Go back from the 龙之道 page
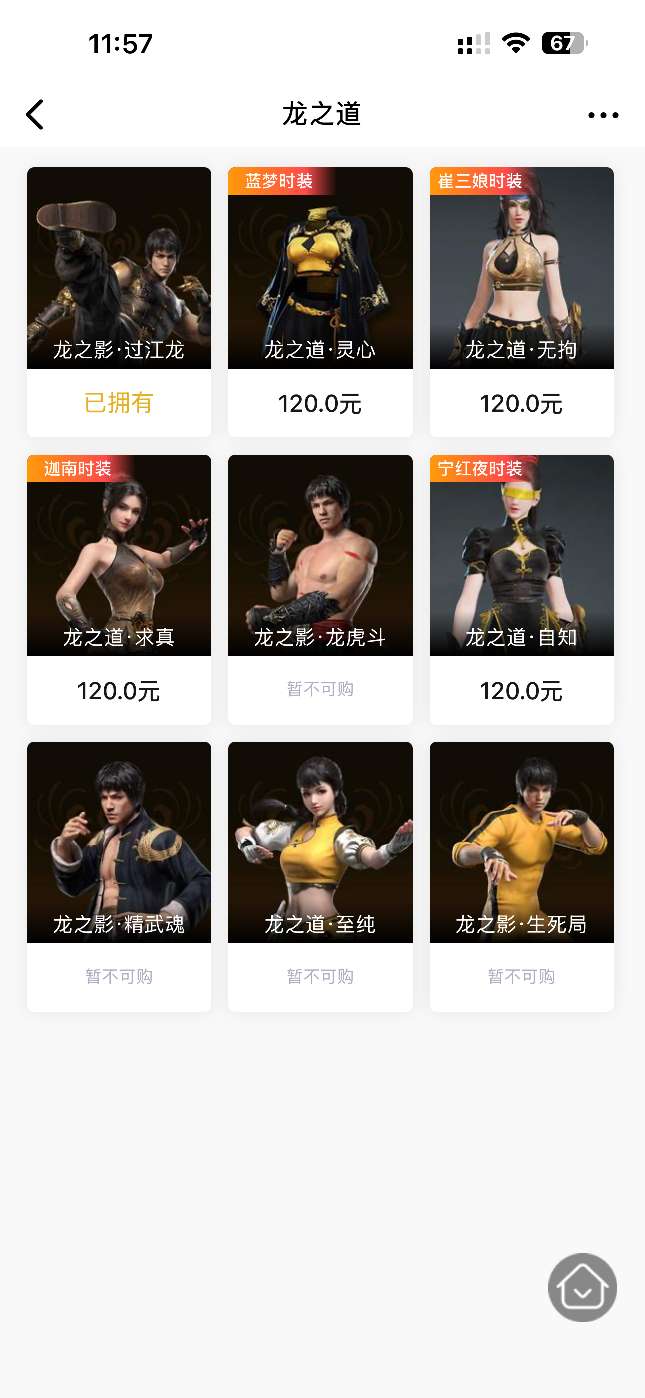Viewport: 645px width, 1398px height. 35,115
